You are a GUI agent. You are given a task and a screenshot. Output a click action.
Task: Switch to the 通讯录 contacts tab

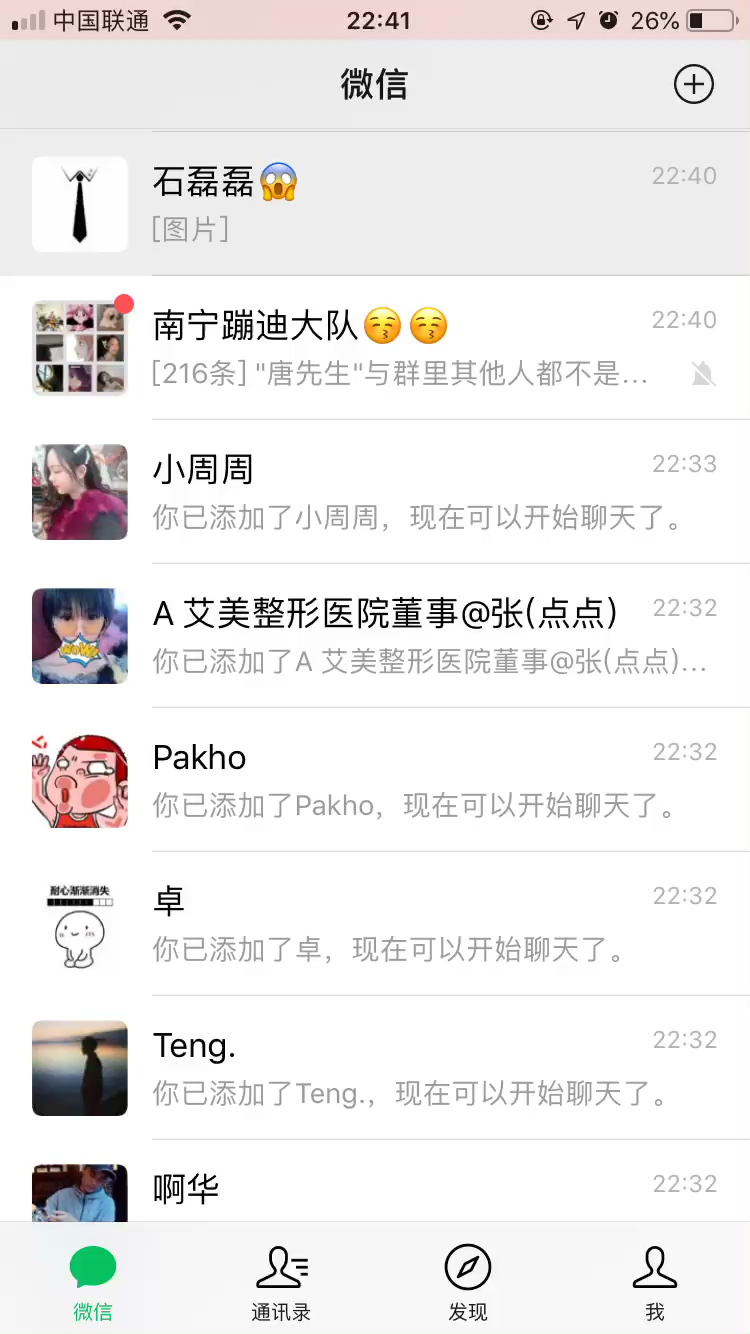(x=281, y=1282)
